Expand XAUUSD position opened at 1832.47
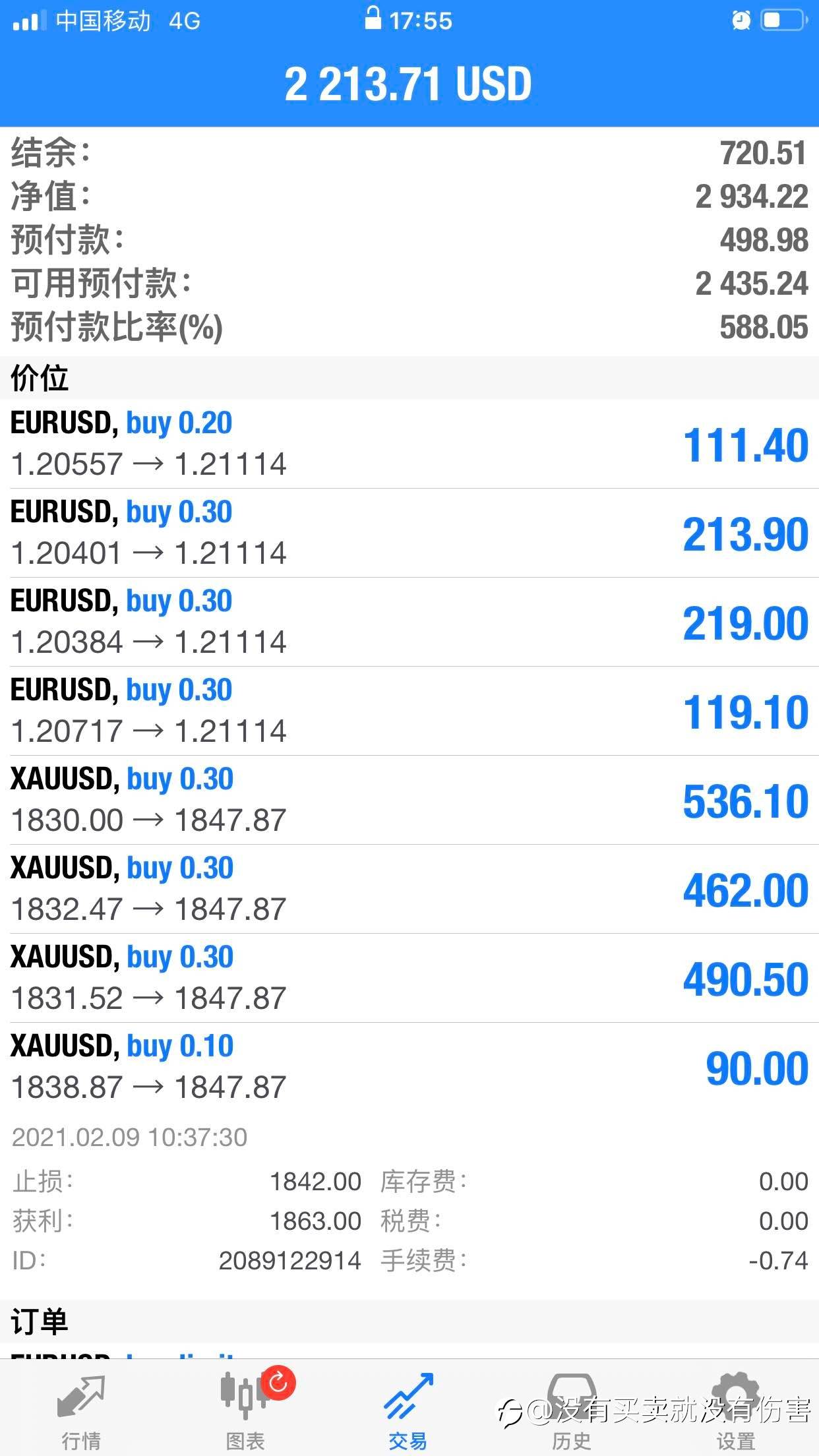The image size is (819, 1456). 409,889
